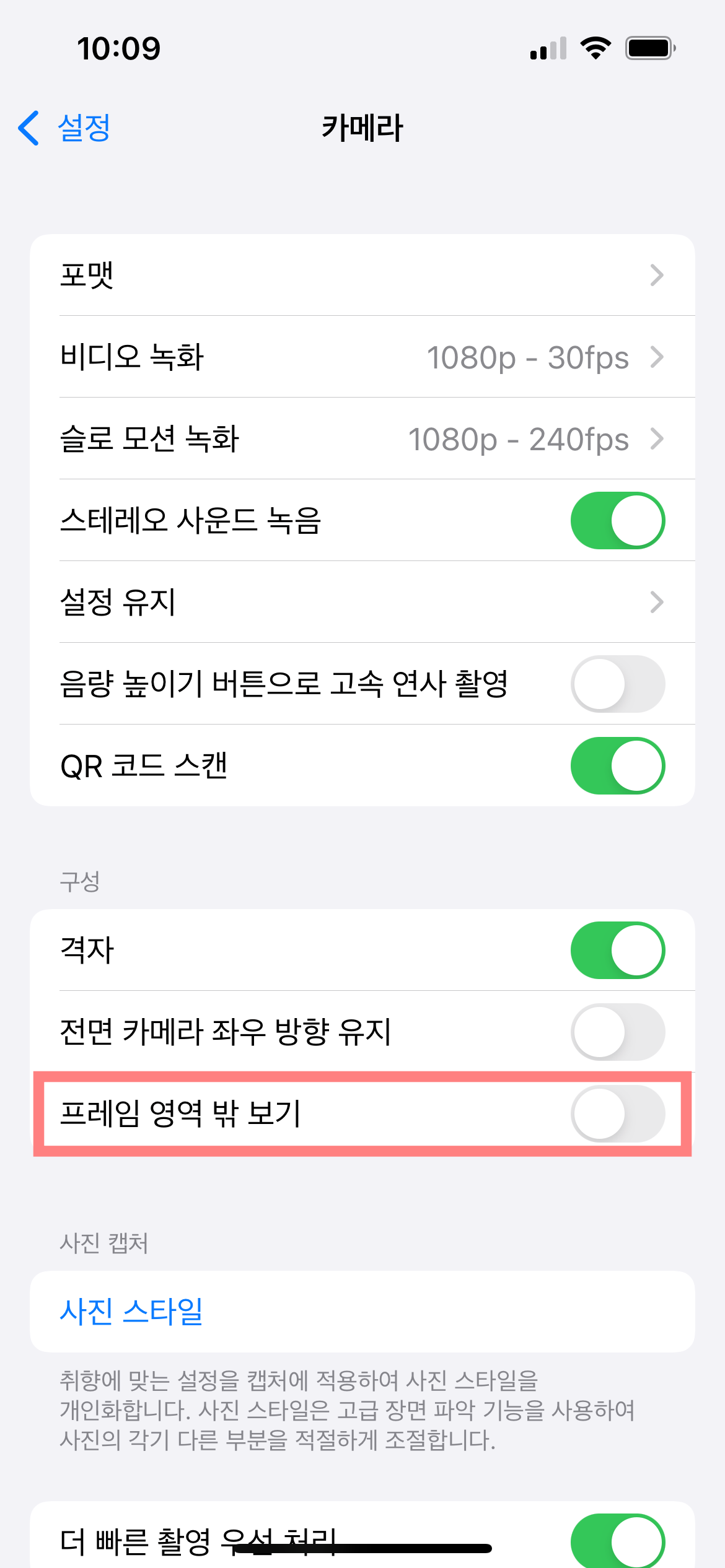
Task: Turn off QR 코드 스캔
Action: pos(617,765)
